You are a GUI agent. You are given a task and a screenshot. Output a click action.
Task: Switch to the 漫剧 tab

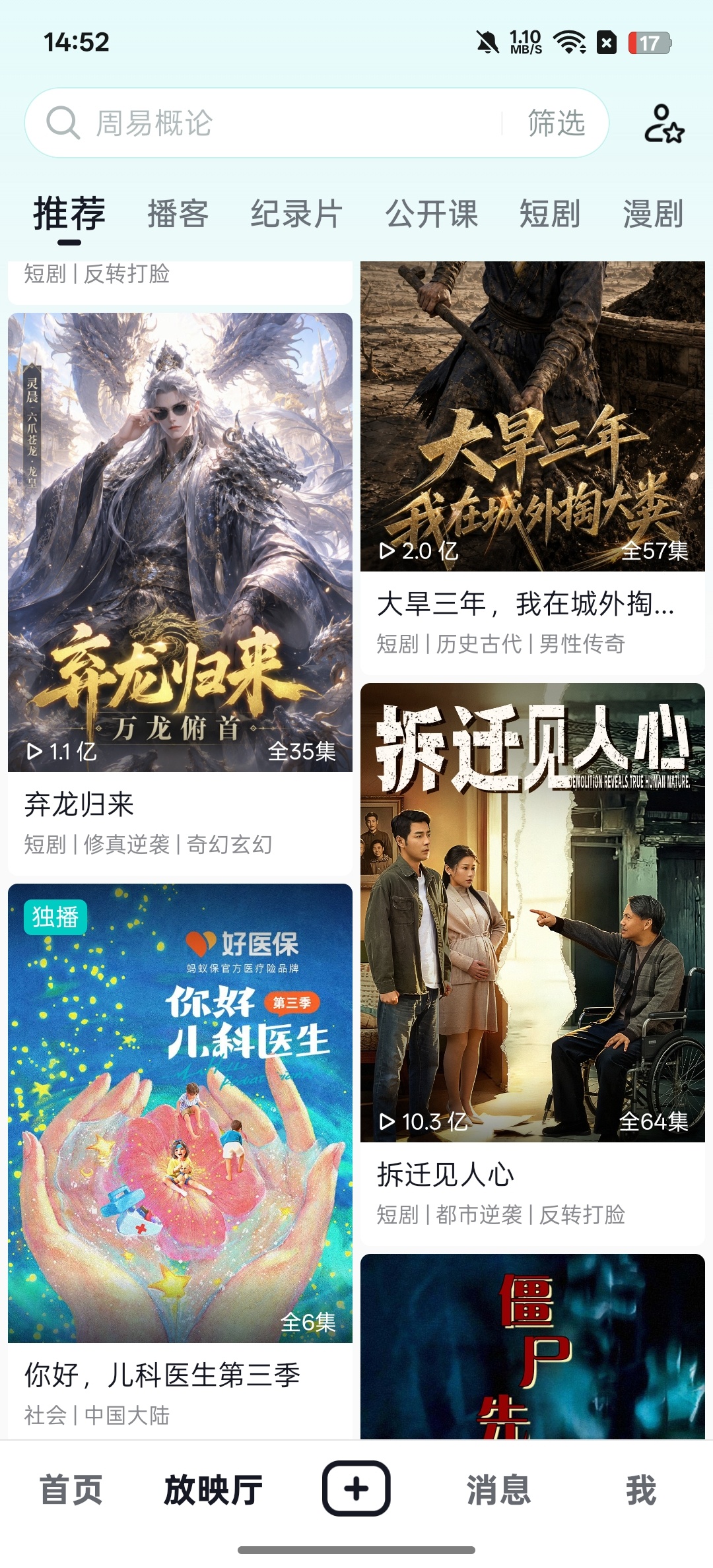pos(653,214)
